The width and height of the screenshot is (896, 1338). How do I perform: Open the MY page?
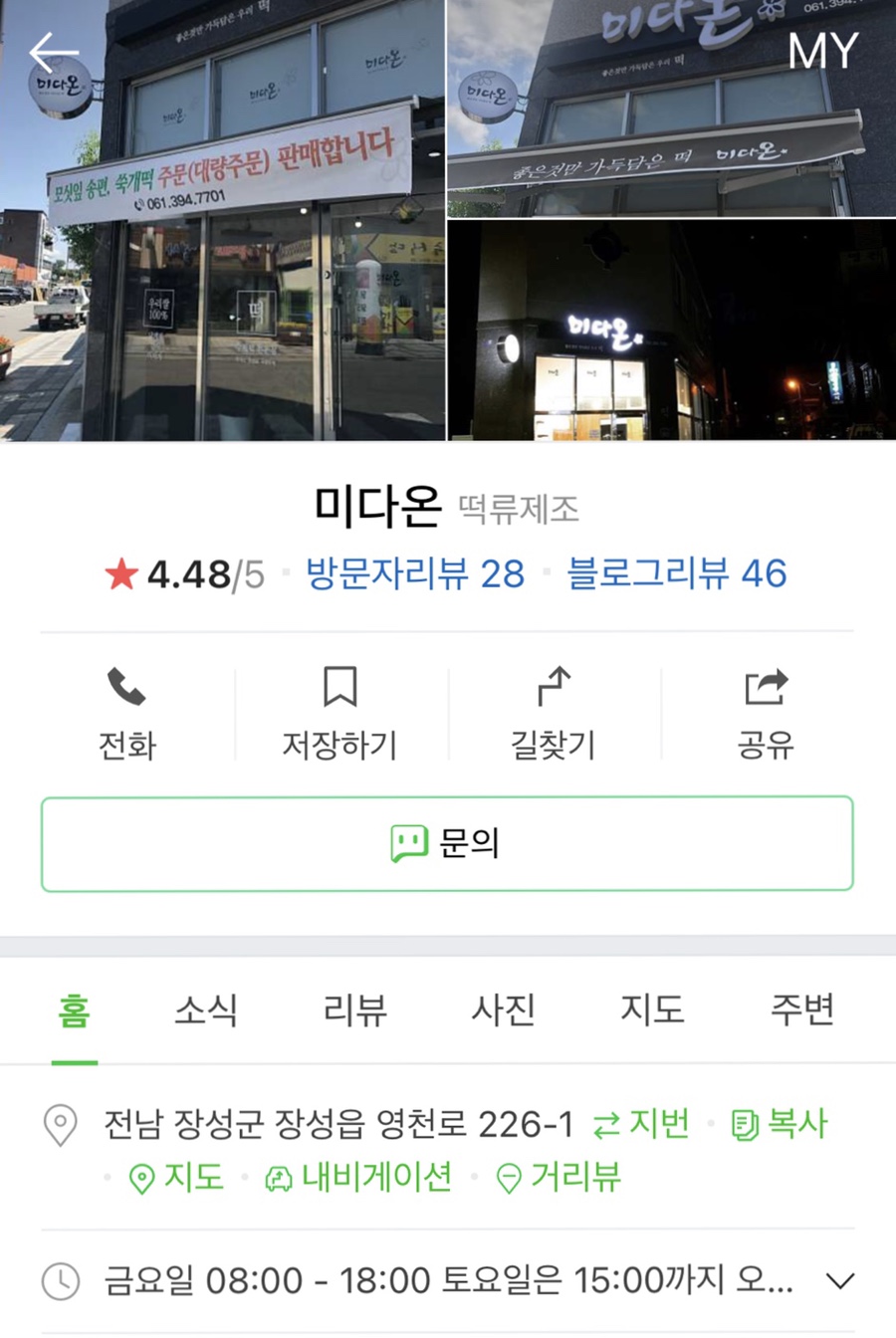point(822,52)
